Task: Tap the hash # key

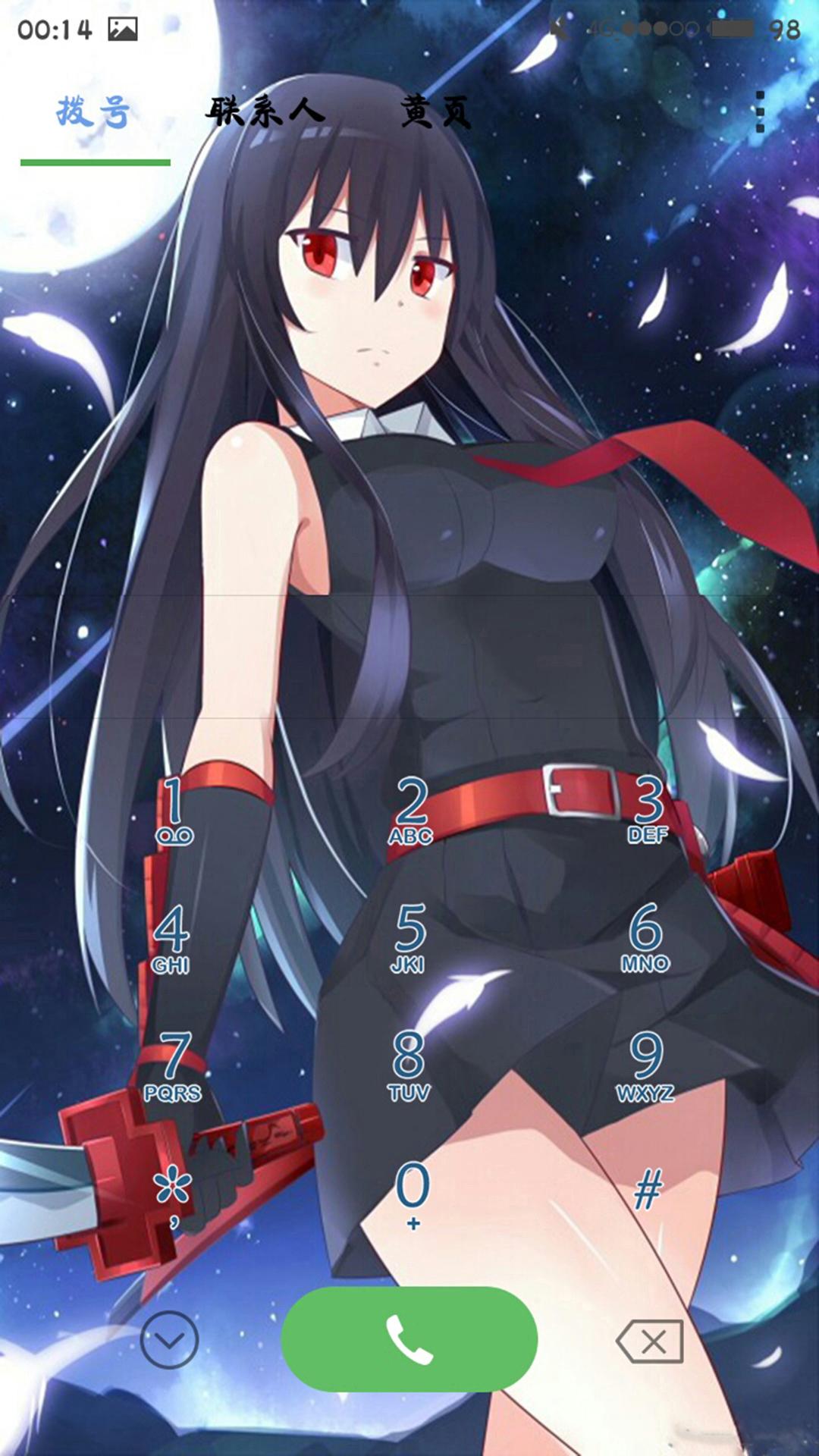Action: tap(648, 1189)
